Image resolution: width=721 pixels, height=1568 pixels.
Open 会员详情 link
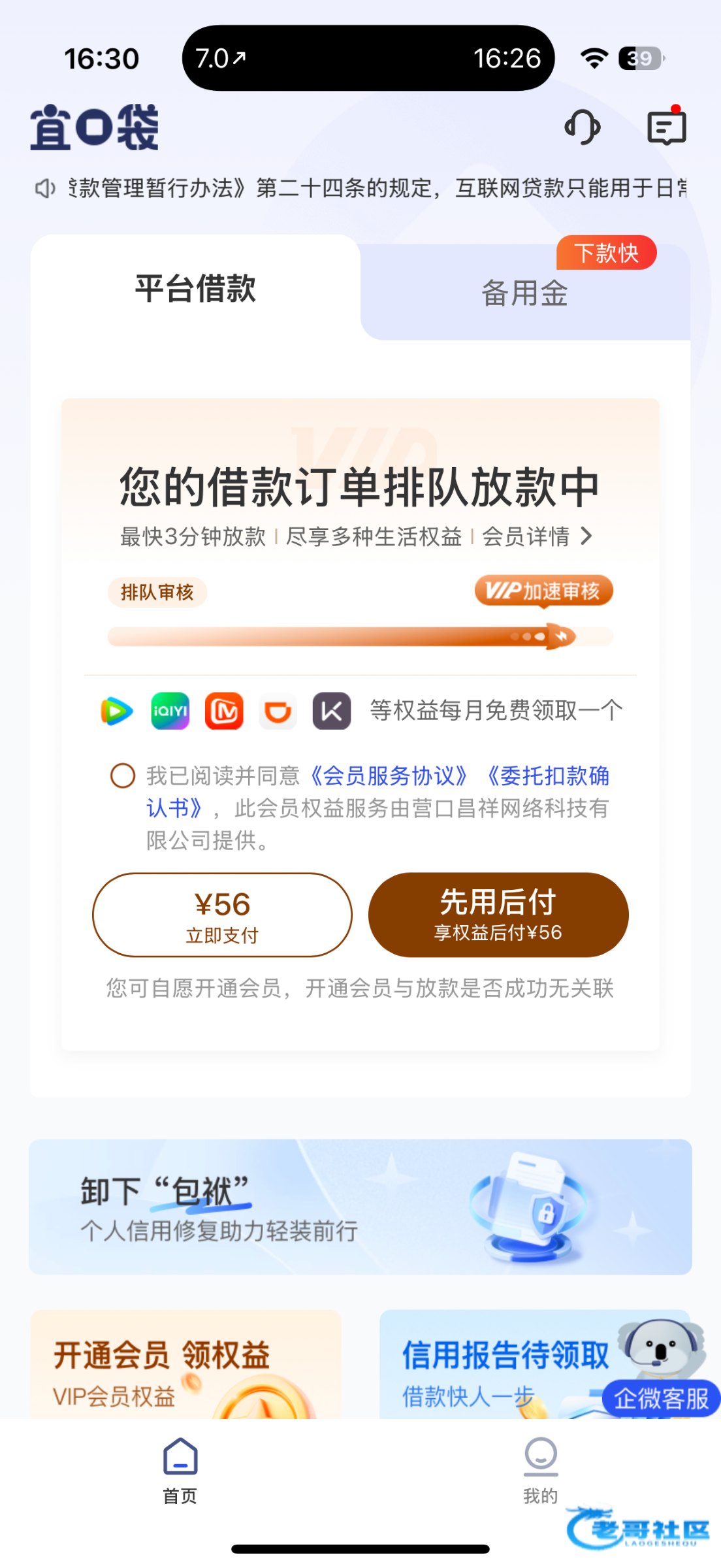[x=537, y=537]
